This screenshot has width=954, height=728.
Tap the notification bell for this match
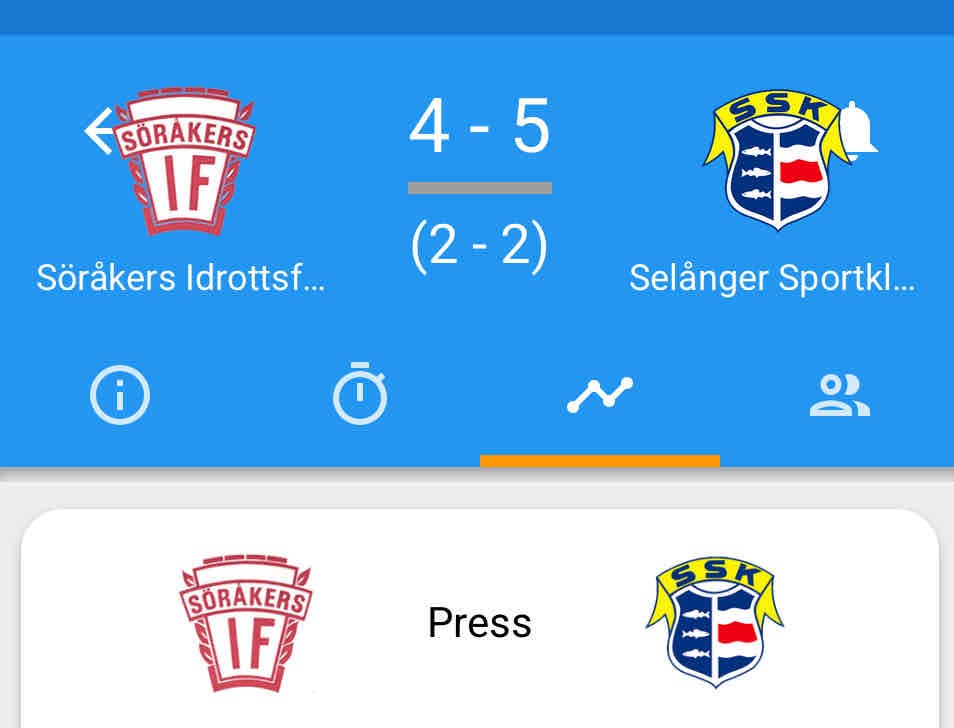[x=857, y=130]
